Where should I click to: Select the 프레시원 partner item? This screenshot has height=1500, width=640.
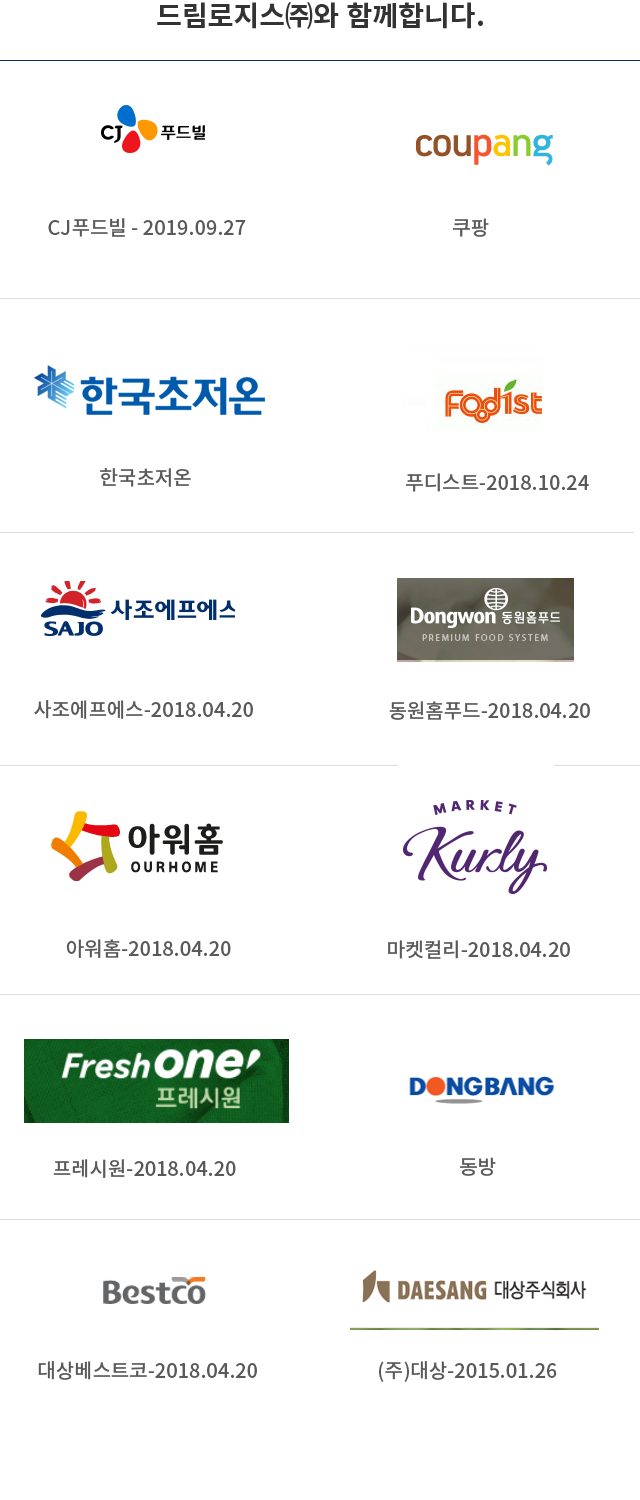click(x=156, y=1080)
